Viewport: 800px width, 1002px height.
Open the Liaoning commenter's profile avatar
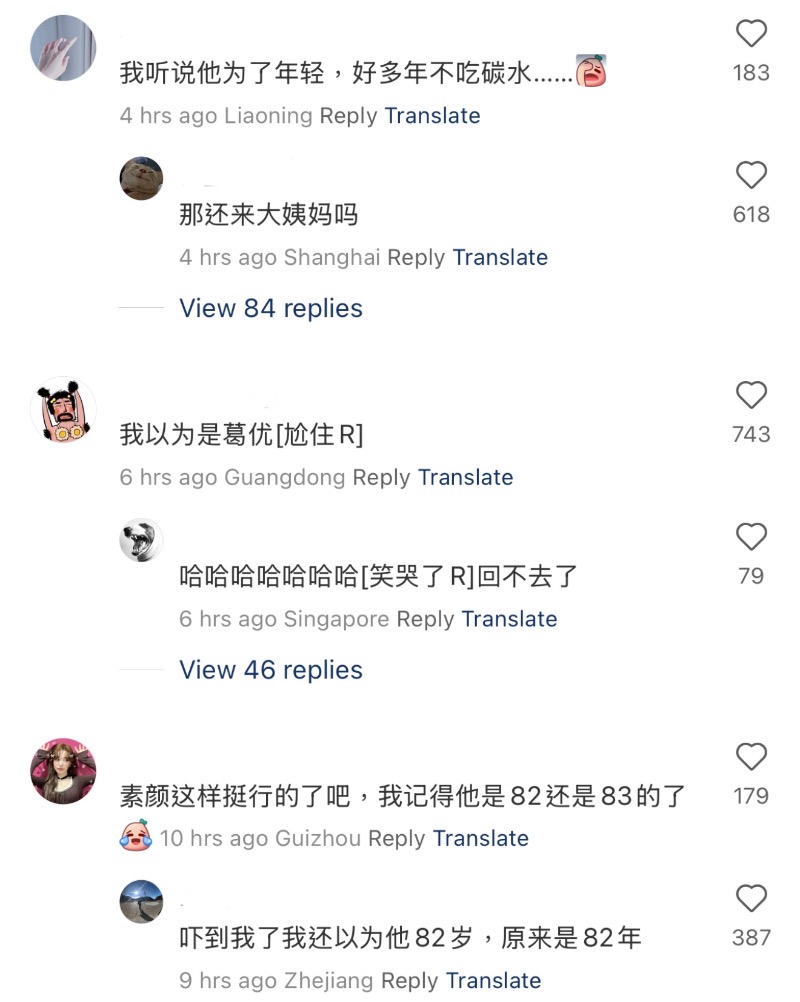(x=63, y=48)
